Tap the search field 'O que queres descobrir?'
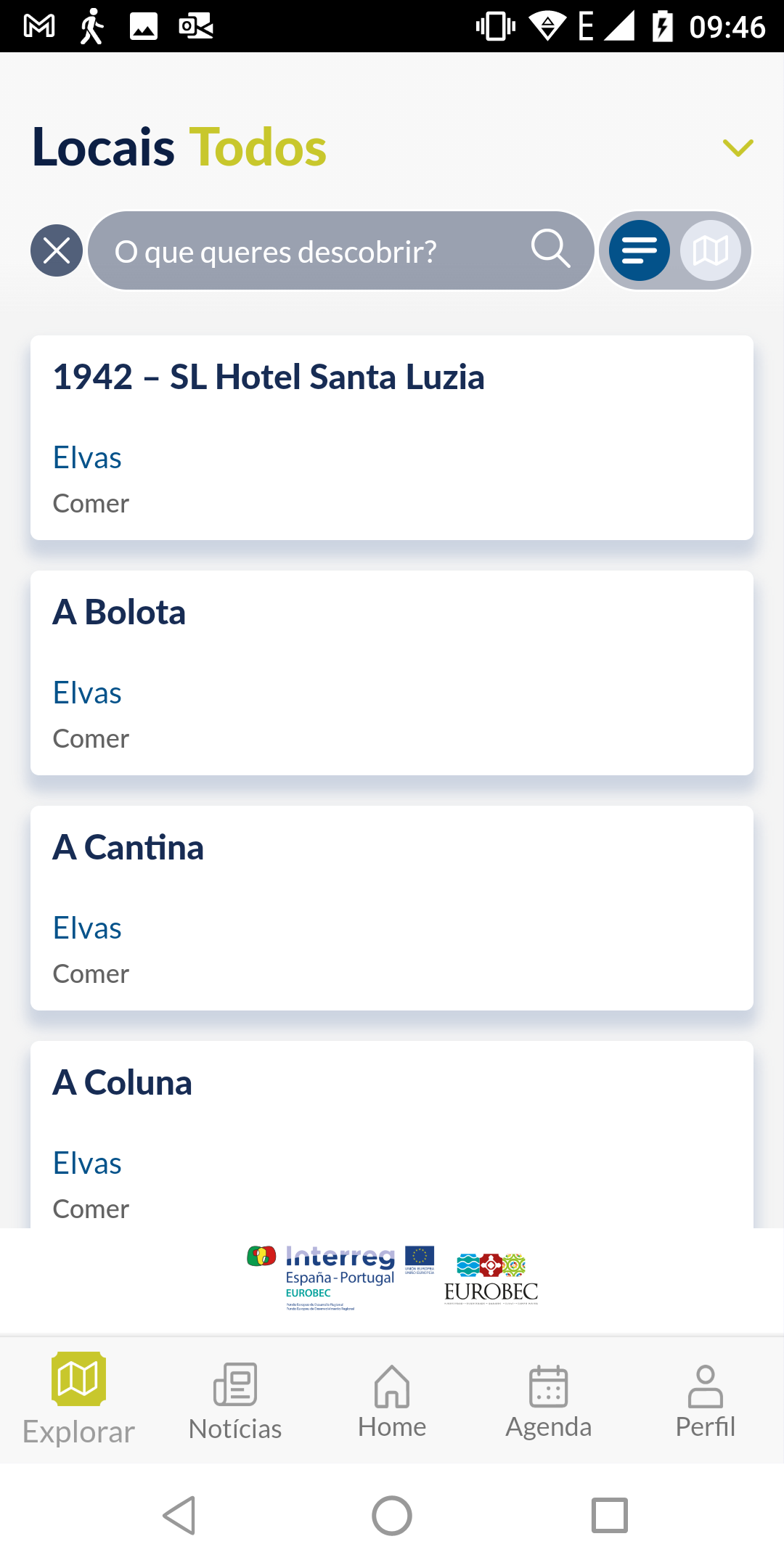This screenshot has height=1568, width=784. point(341,251)
